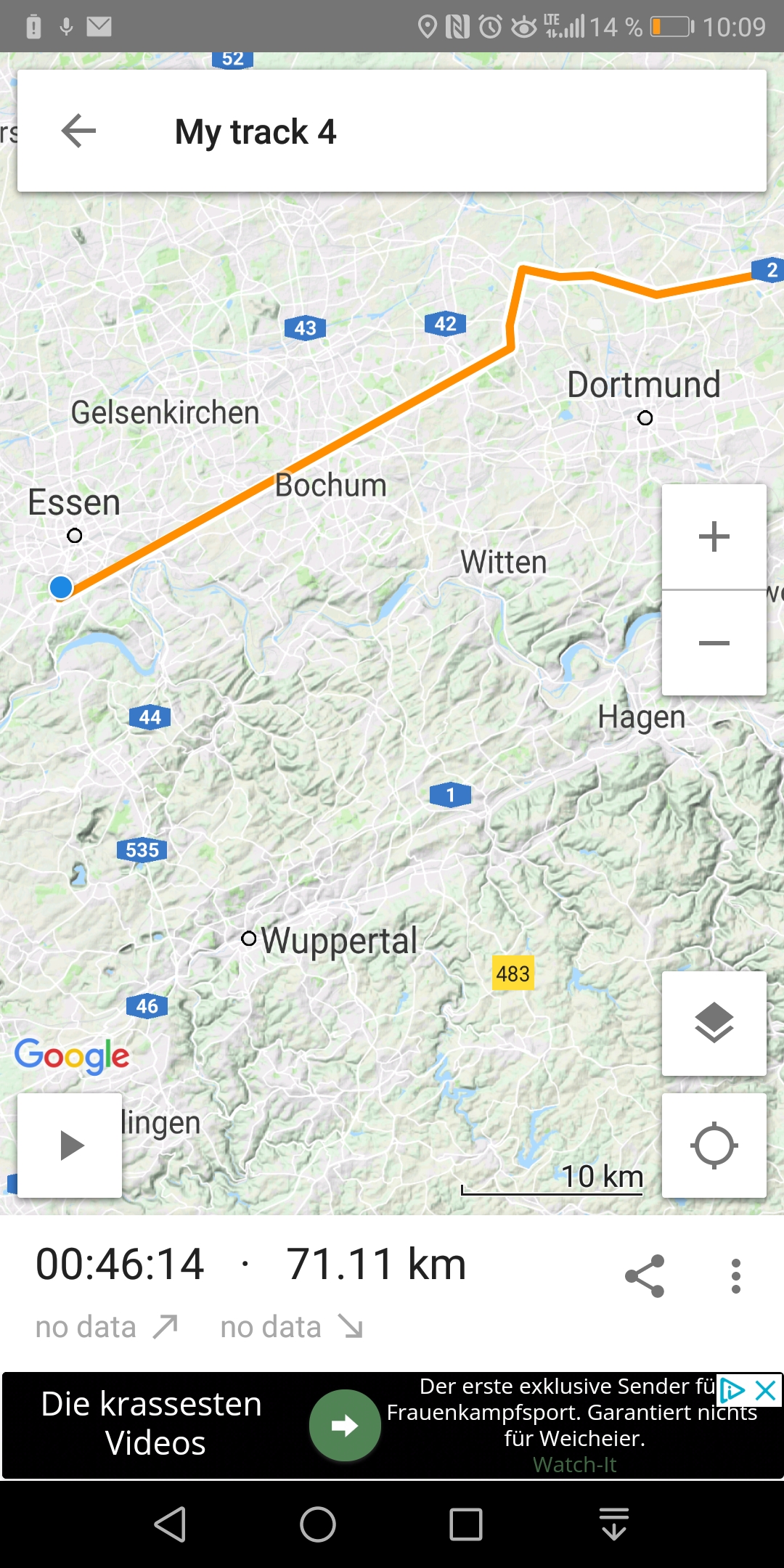Share this track
The width and height of the screenshot is (784, 1568).
point(645,1275)
